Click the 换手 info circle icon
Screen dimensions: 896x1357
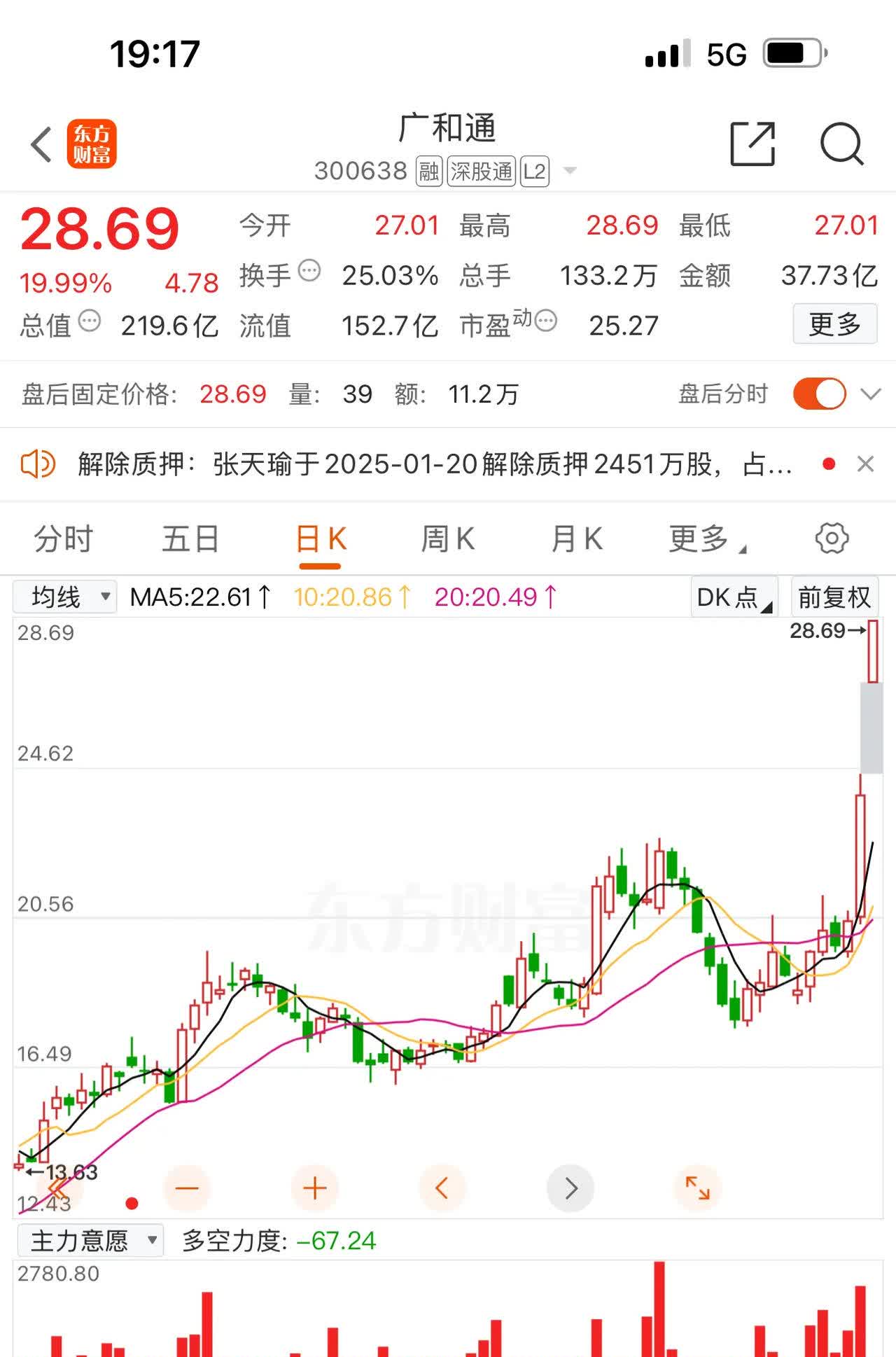coord(309,270)
